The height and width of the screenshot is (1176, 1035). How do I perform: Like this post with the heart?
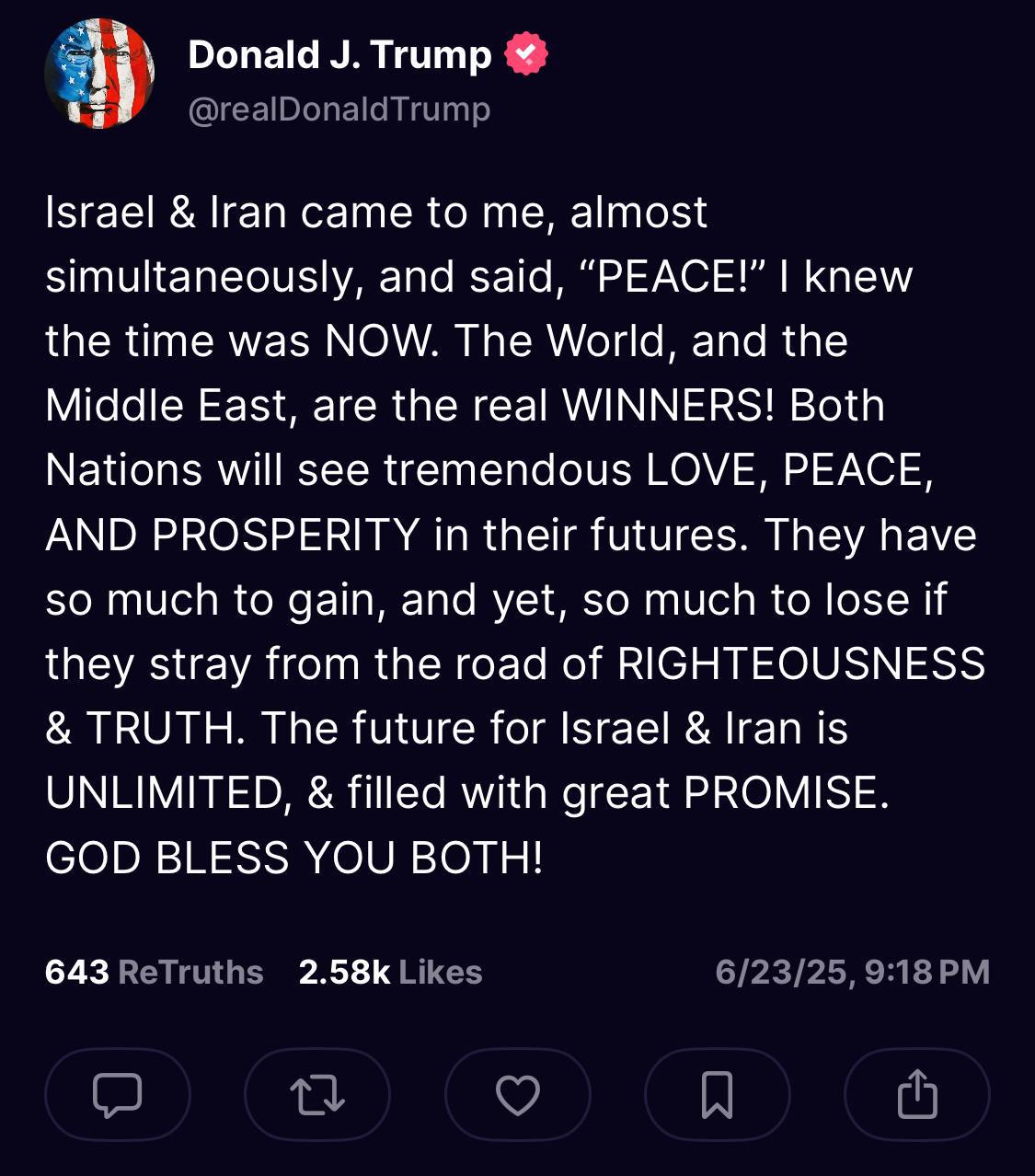click(x=517, y=1095)
